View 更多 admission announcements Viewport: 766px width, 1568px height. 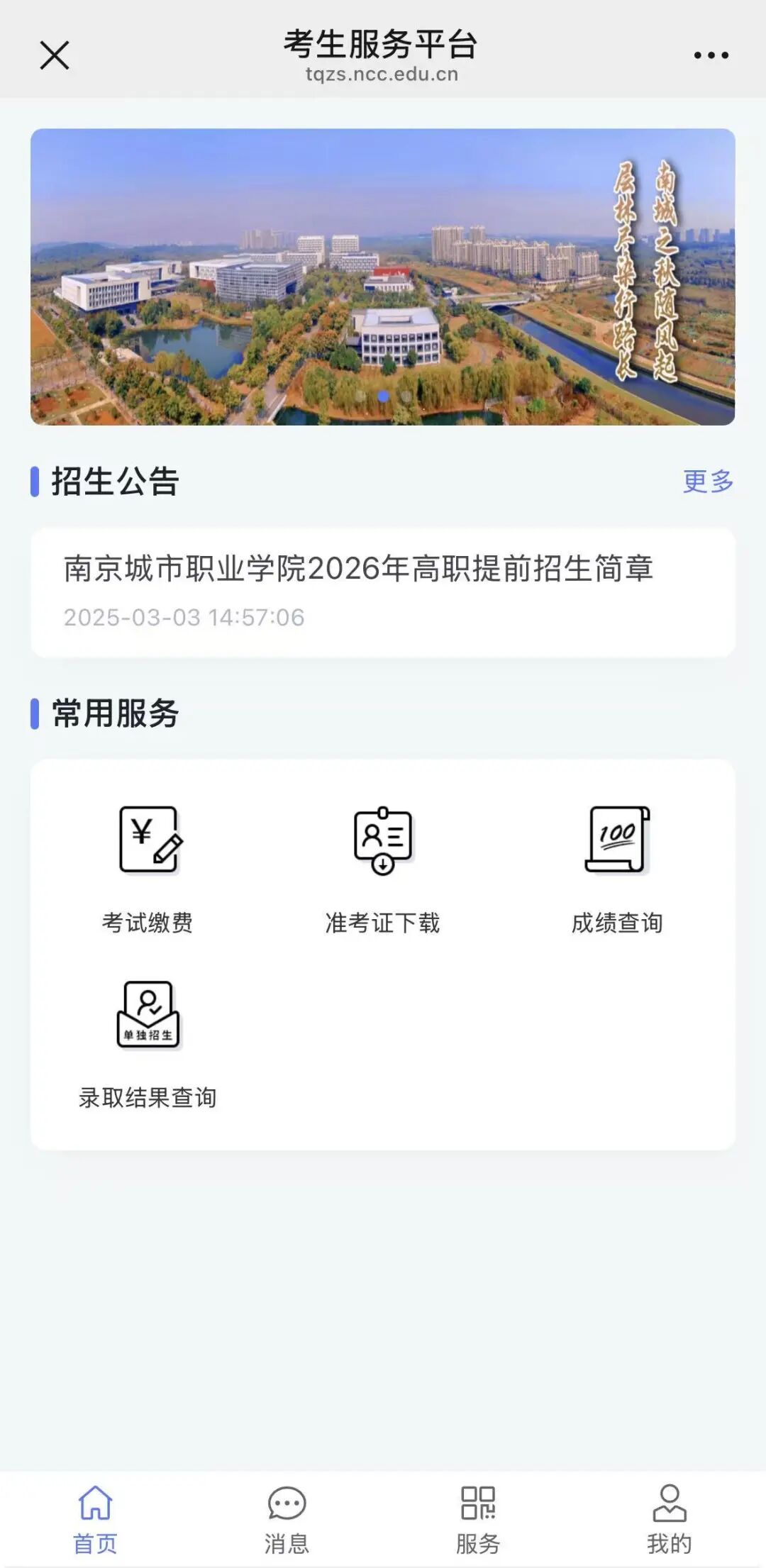pos(707,482)
